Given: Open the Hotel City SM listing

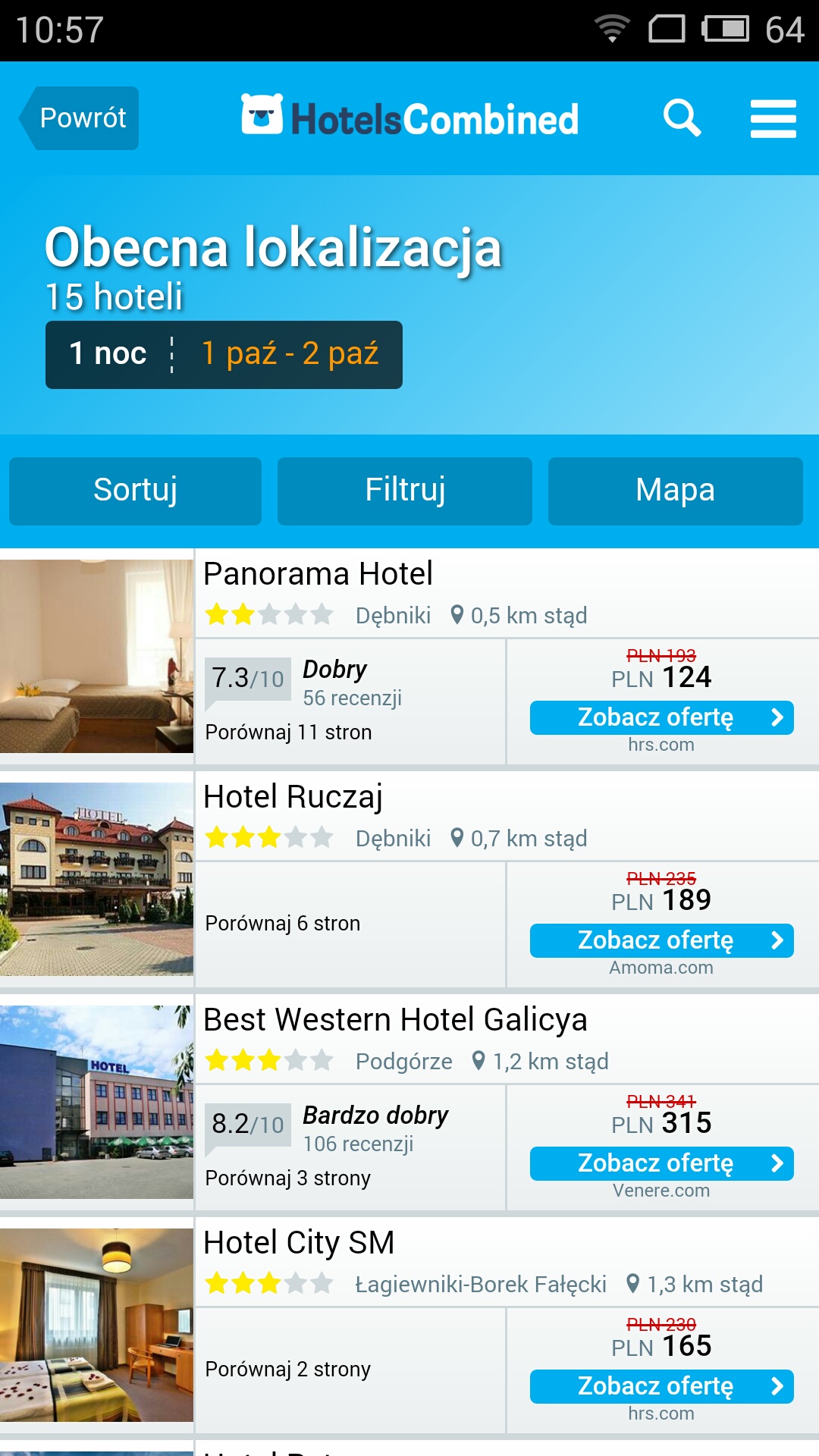Looking at the screenshot, I should pyautogui.click(x=299, y=1243).
